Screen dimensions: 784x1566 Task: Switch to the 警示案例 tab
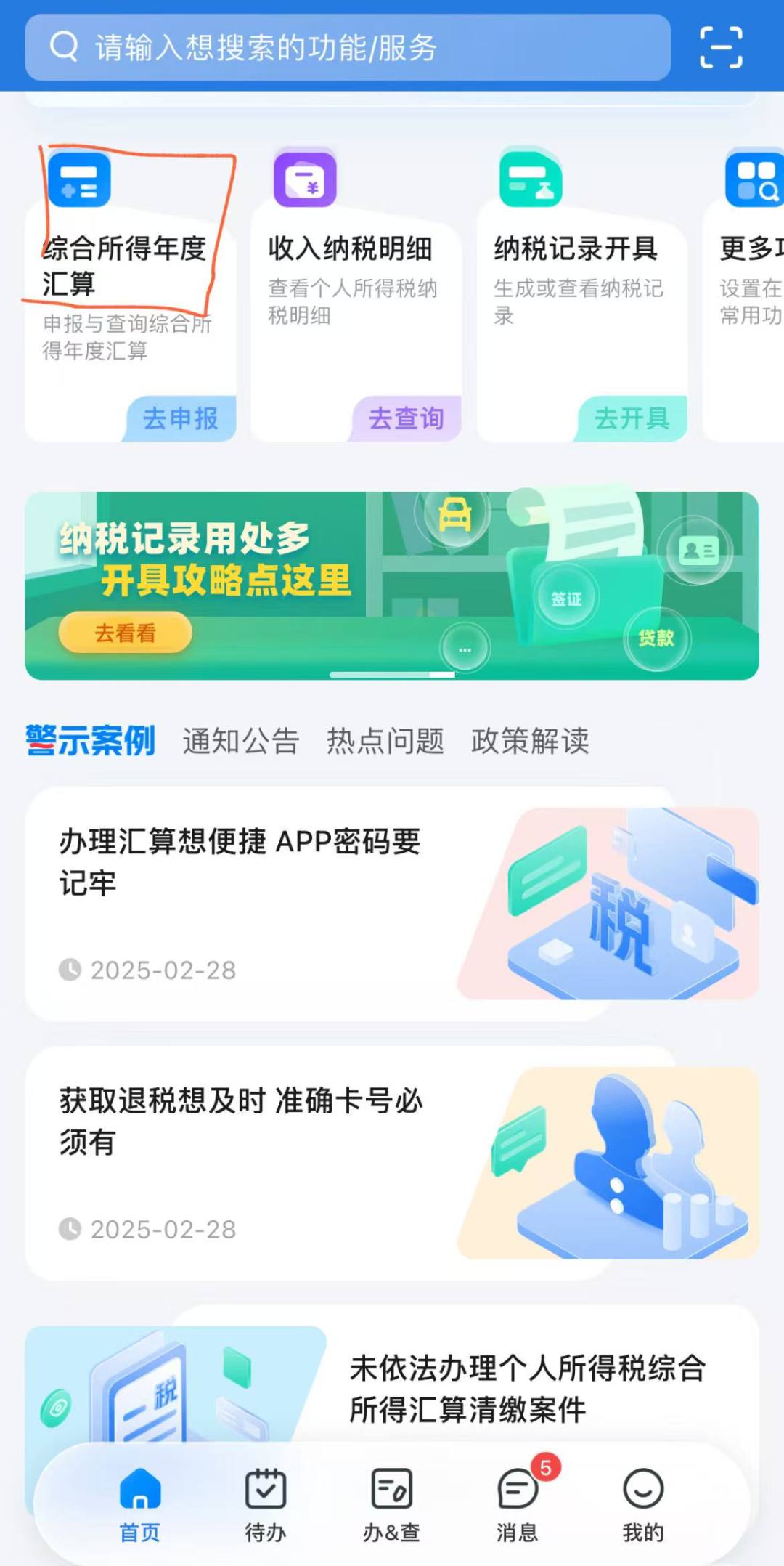click(x=91, y=741)
